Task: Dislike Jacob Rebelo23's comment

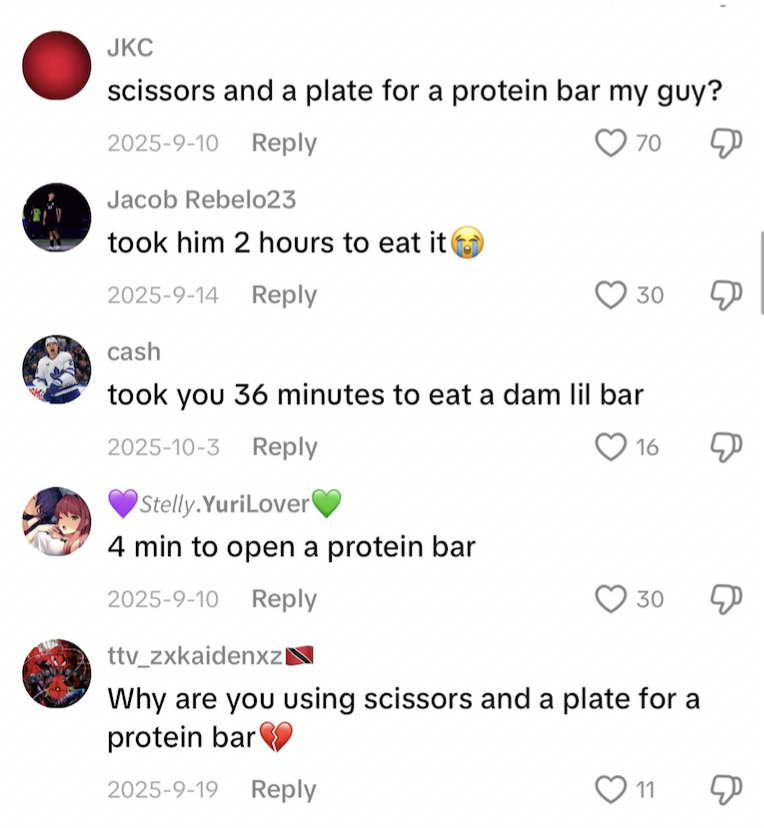Action: [x=725, y=295]
